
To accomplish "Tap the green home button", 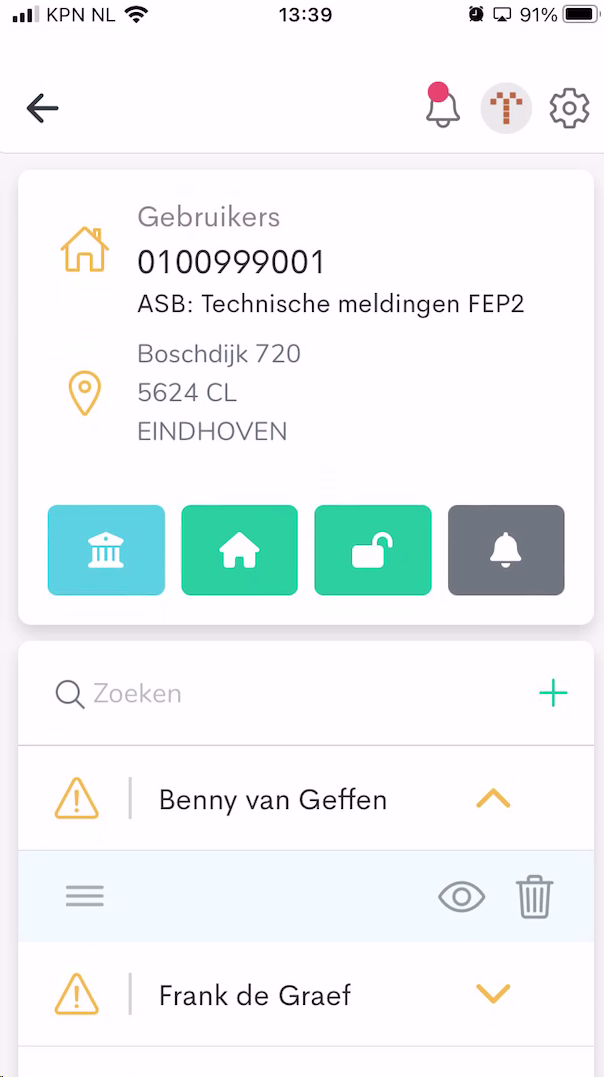I will tap(239, 550).
